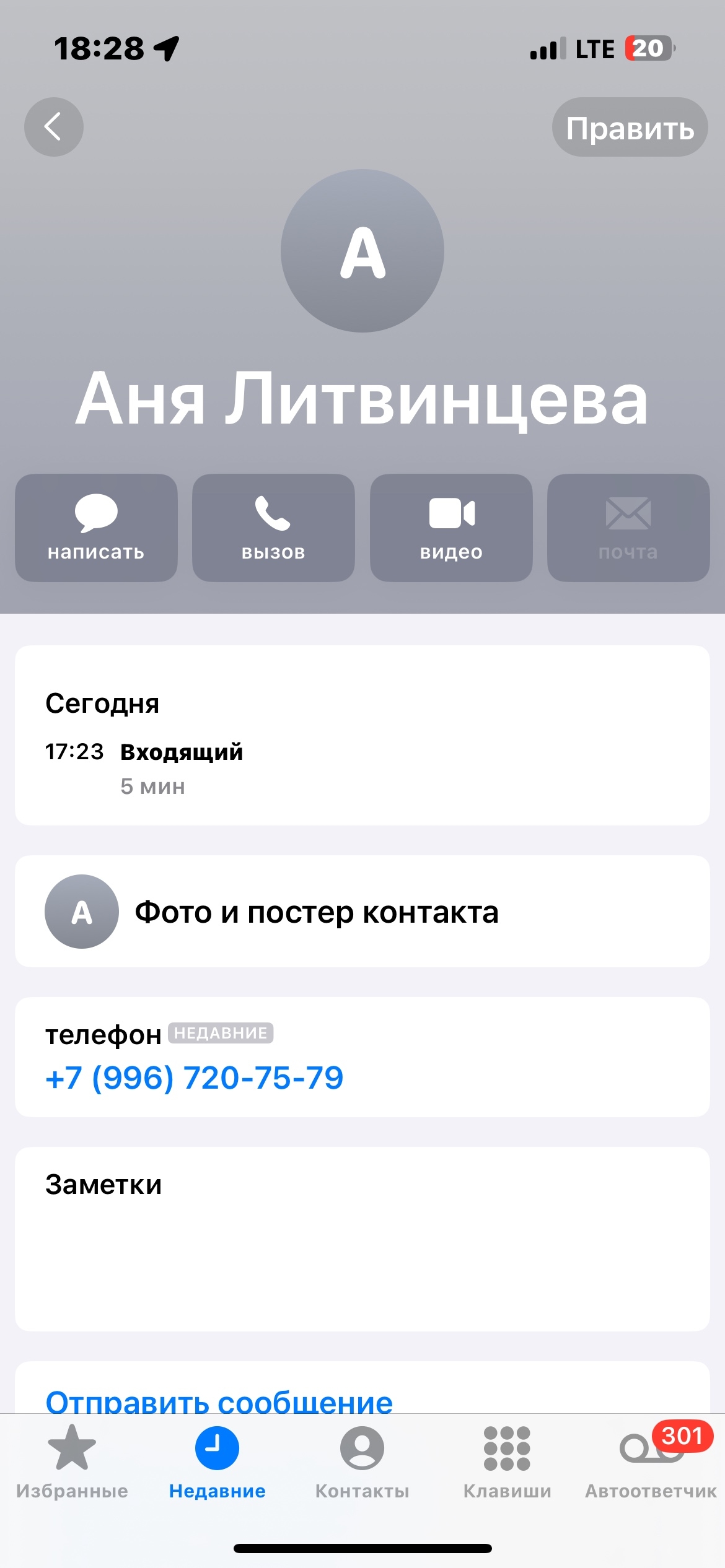Call the number +7 (996) 720-75-79
725x1568 pixels.
[195, 1078]
